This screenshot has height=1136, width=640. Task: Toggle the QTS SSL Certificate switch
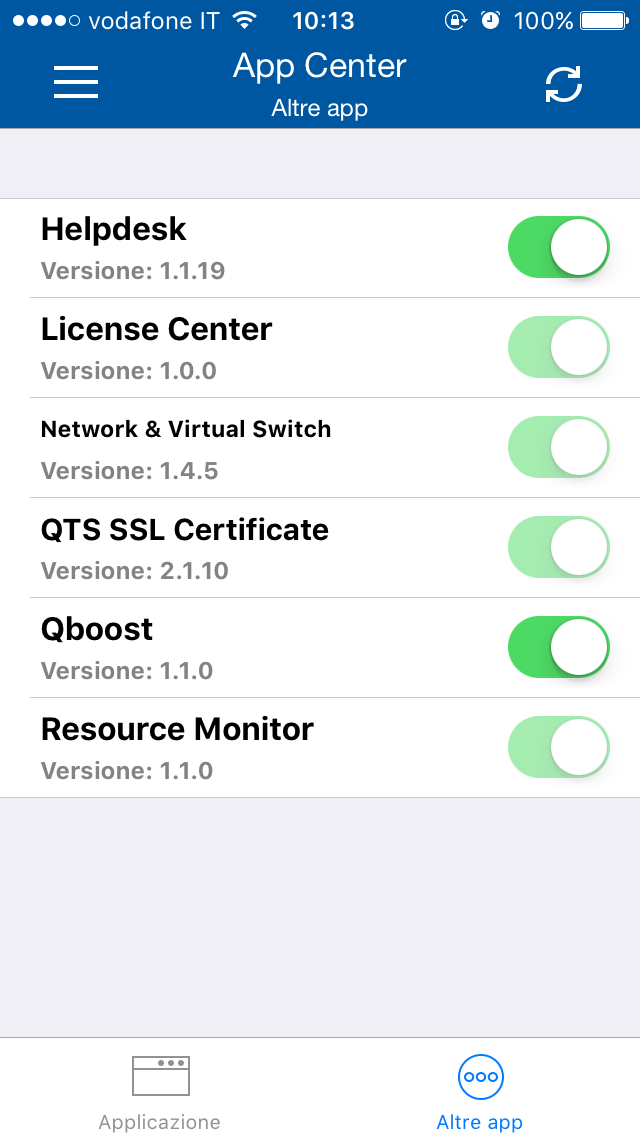(x=559, y=547)
